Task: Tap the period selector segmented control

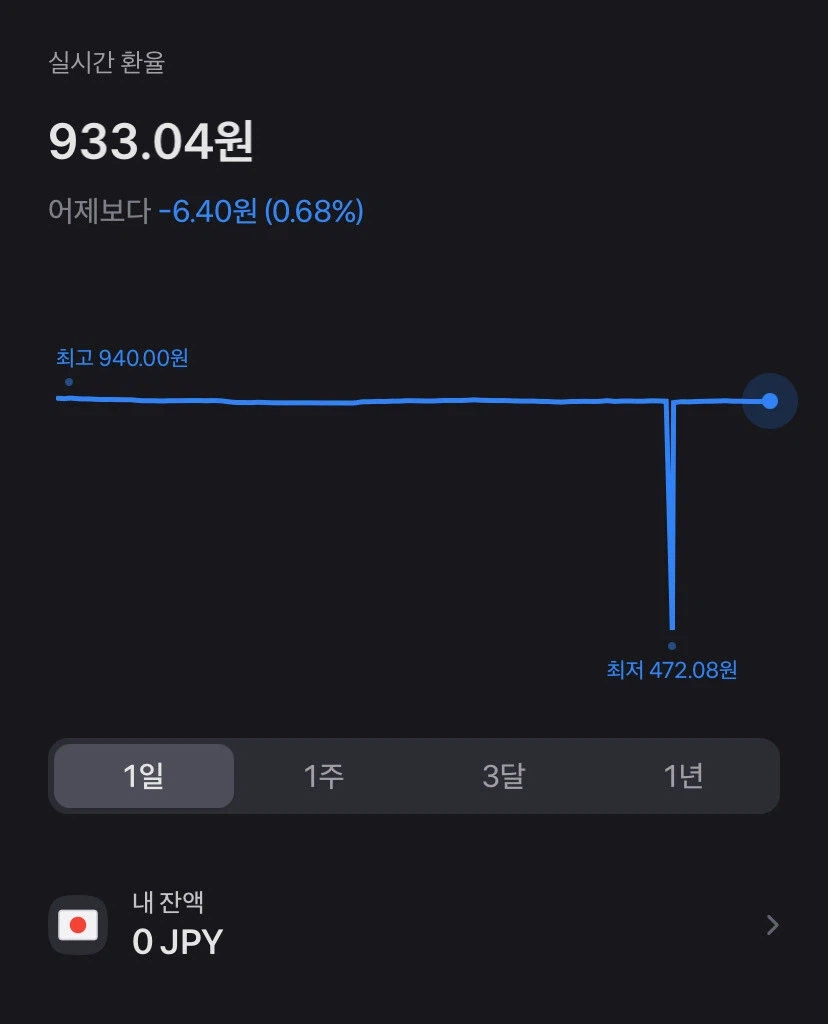Action: 414,775
